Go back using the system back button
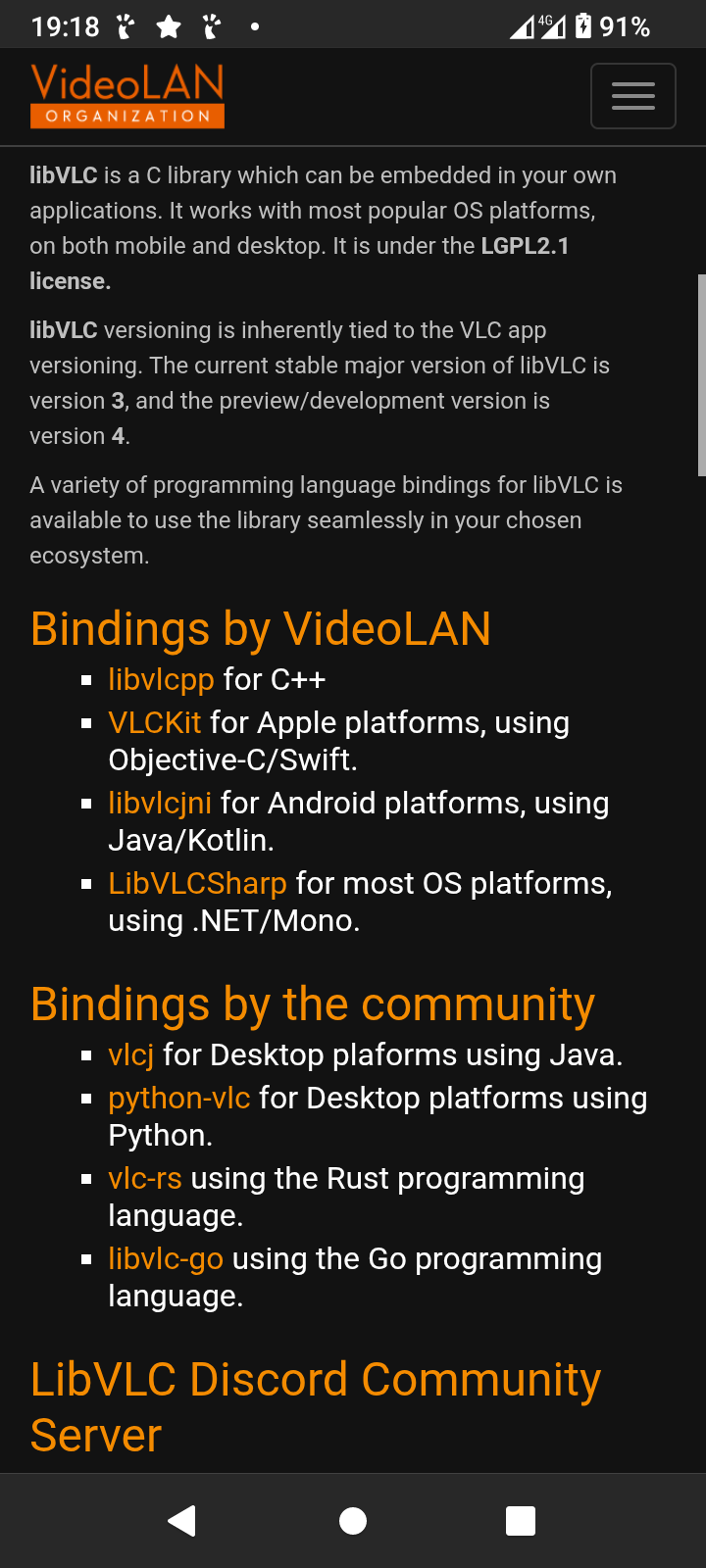The width and height of the screenshot is (706, 1568). point(182,1521)
